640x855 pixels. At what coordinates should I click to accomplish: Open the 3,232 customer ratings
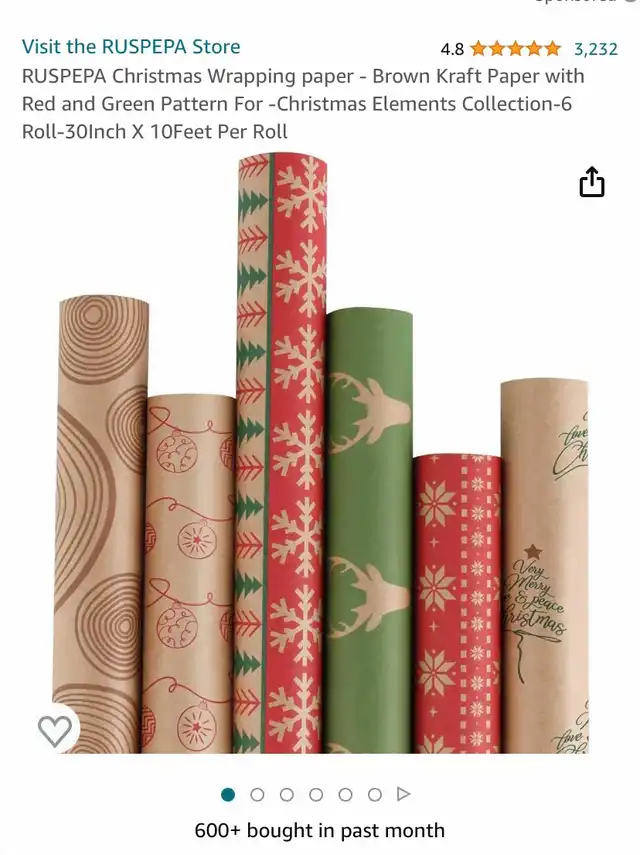click(595, 48)
